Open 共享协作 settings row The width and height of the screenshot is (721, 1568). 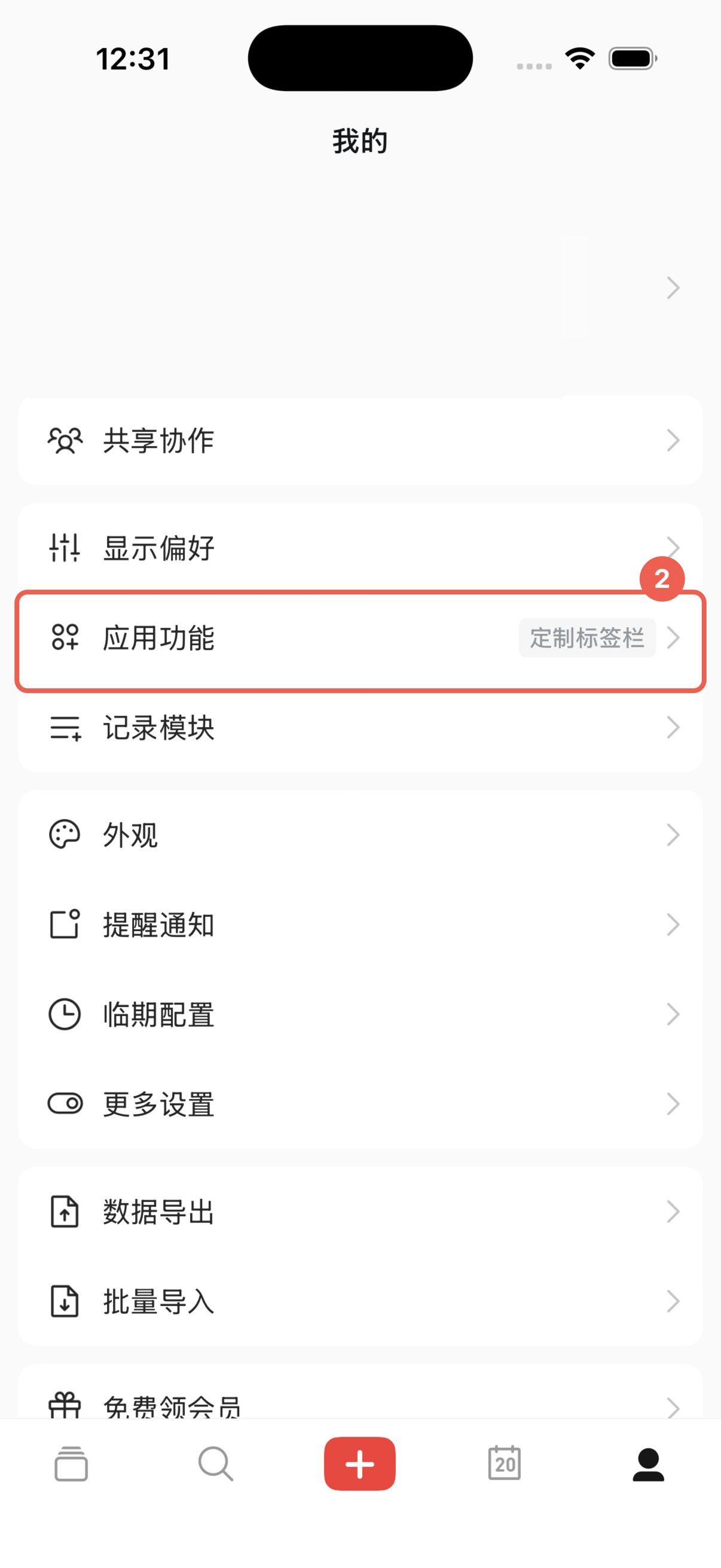[x=360, y=440]
